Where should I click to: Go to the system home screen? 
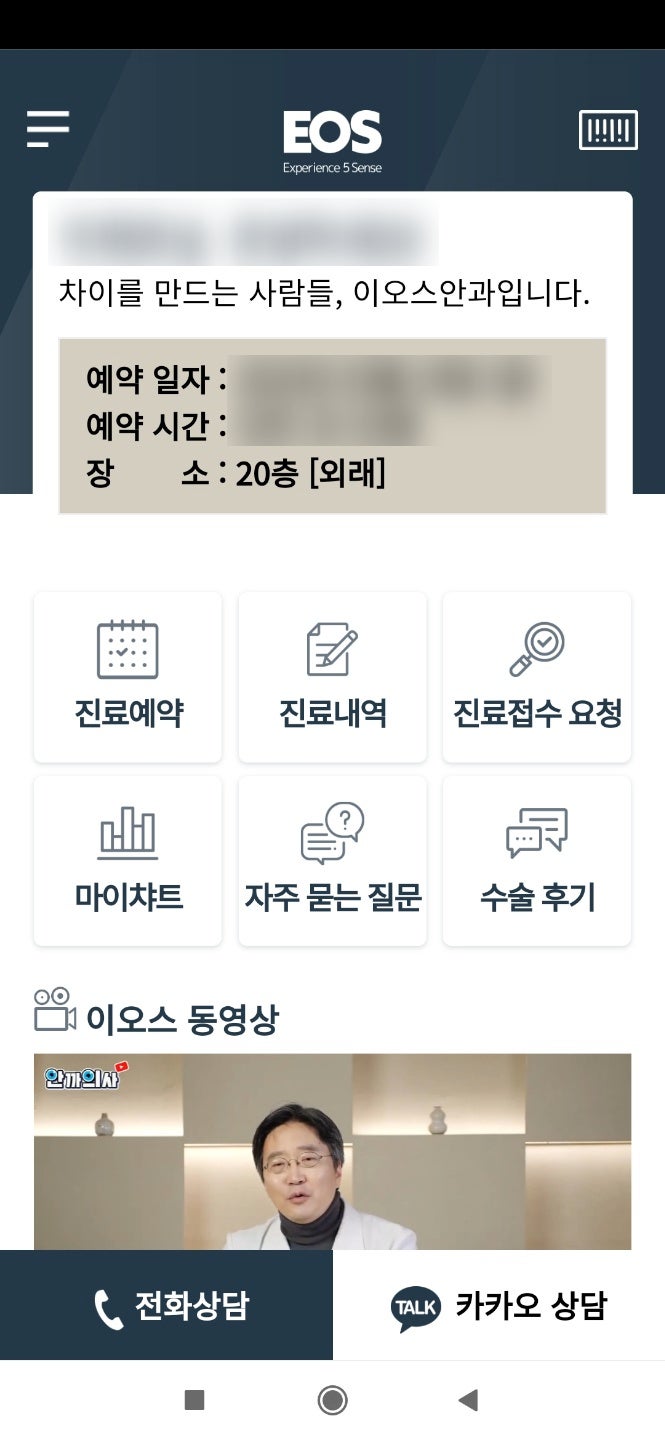332,1400
